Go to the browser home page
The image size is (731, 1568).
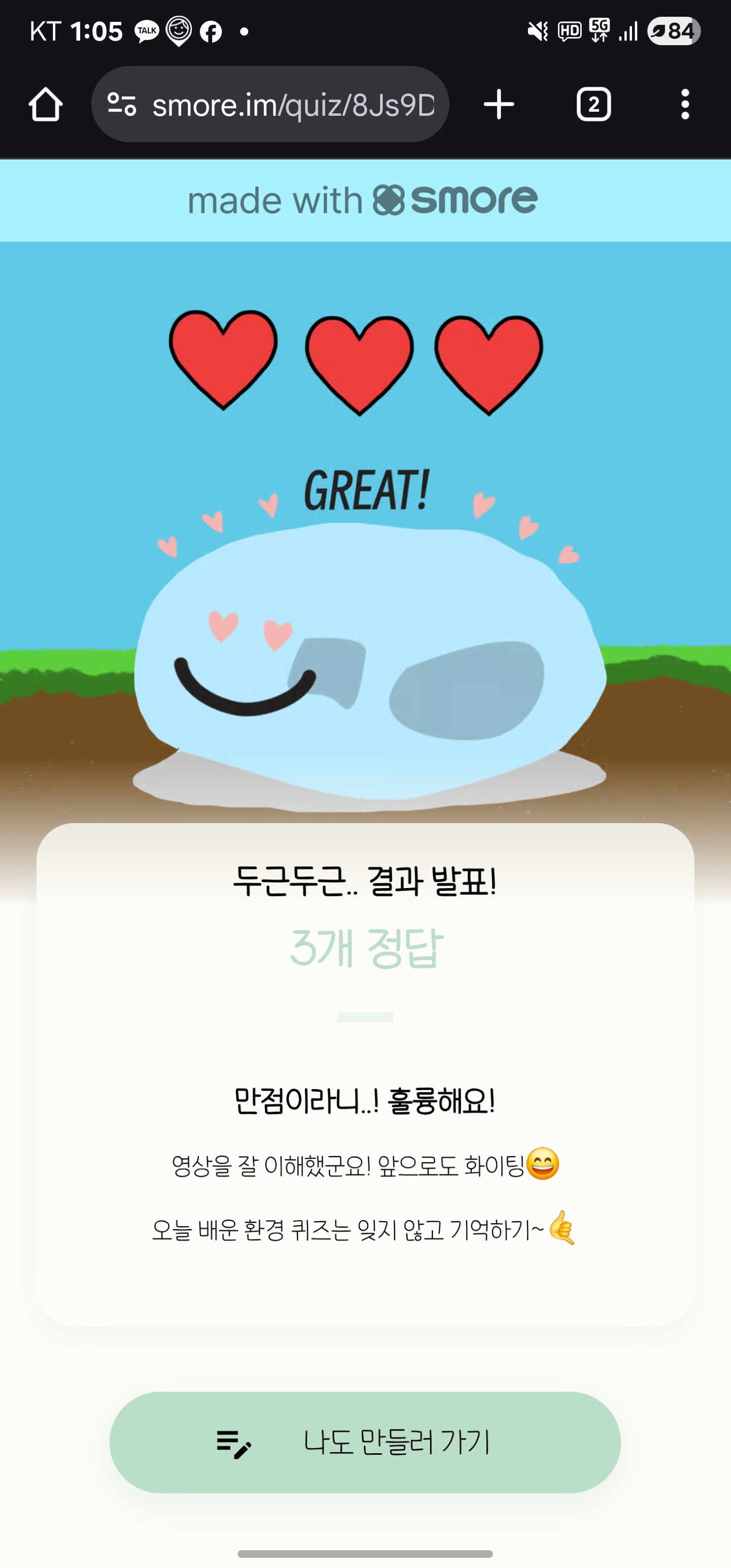tap(46, 105)
